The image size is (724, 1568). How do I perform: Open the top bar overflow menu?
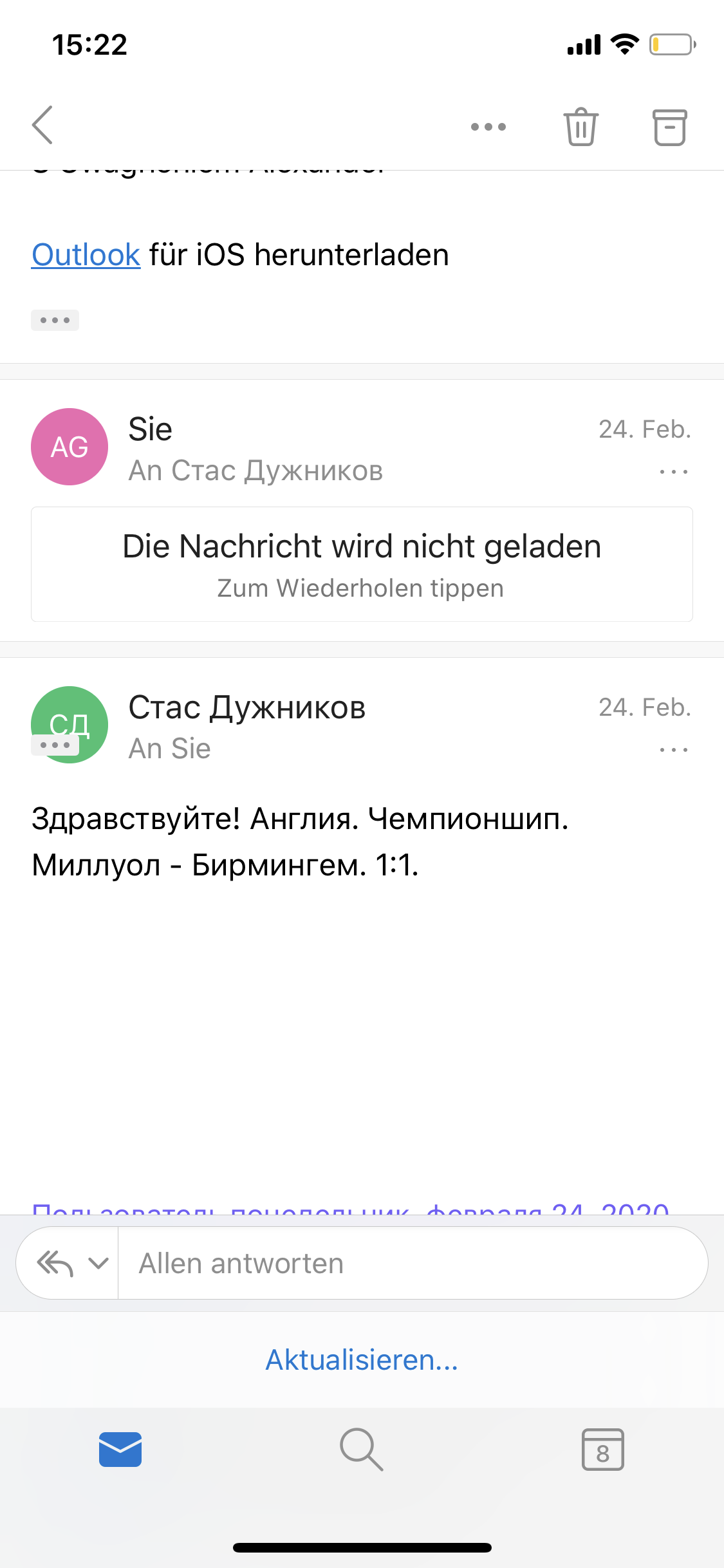(488, 127)
